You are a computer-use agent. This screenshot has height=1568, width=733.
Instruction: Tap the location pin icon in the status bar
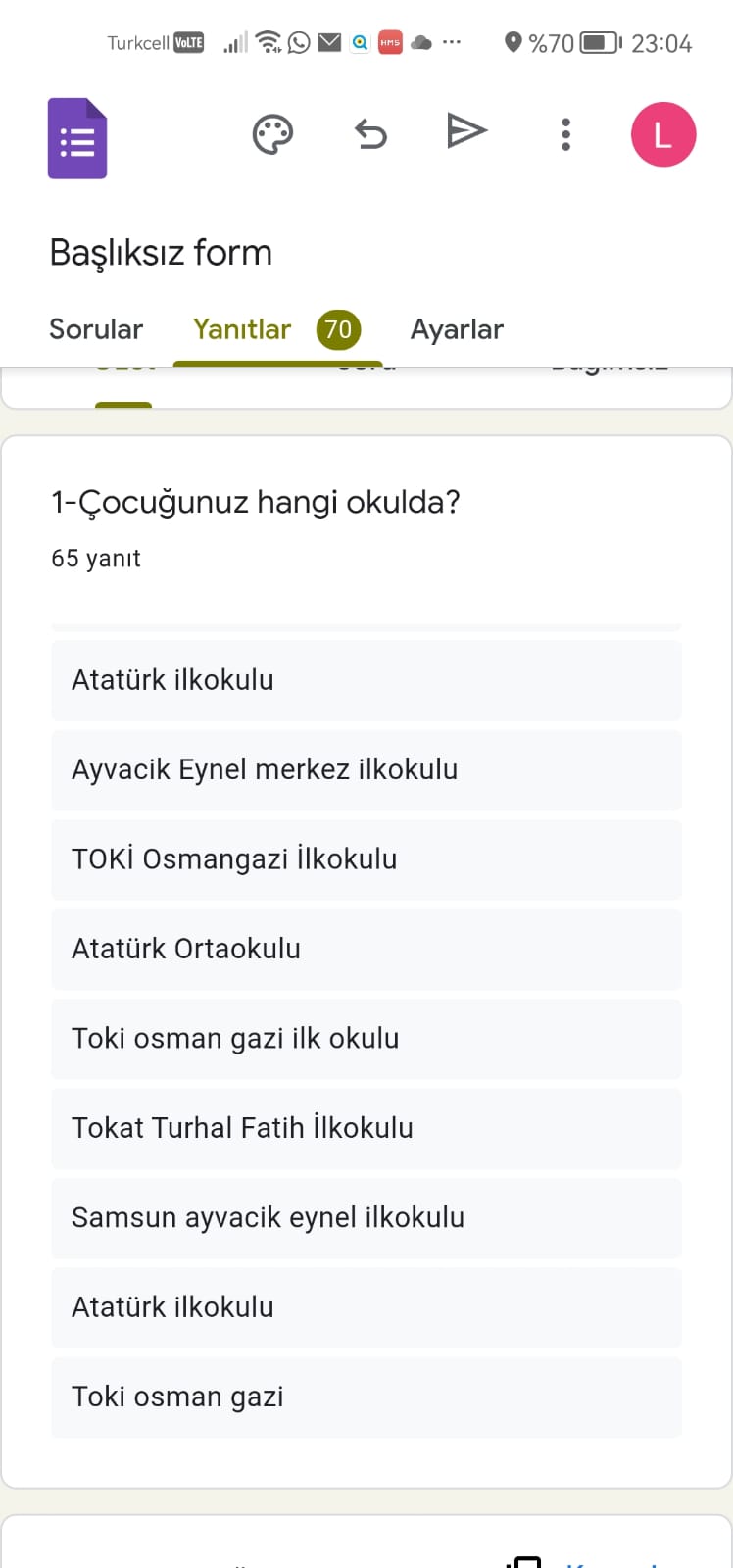coord(512,42)
